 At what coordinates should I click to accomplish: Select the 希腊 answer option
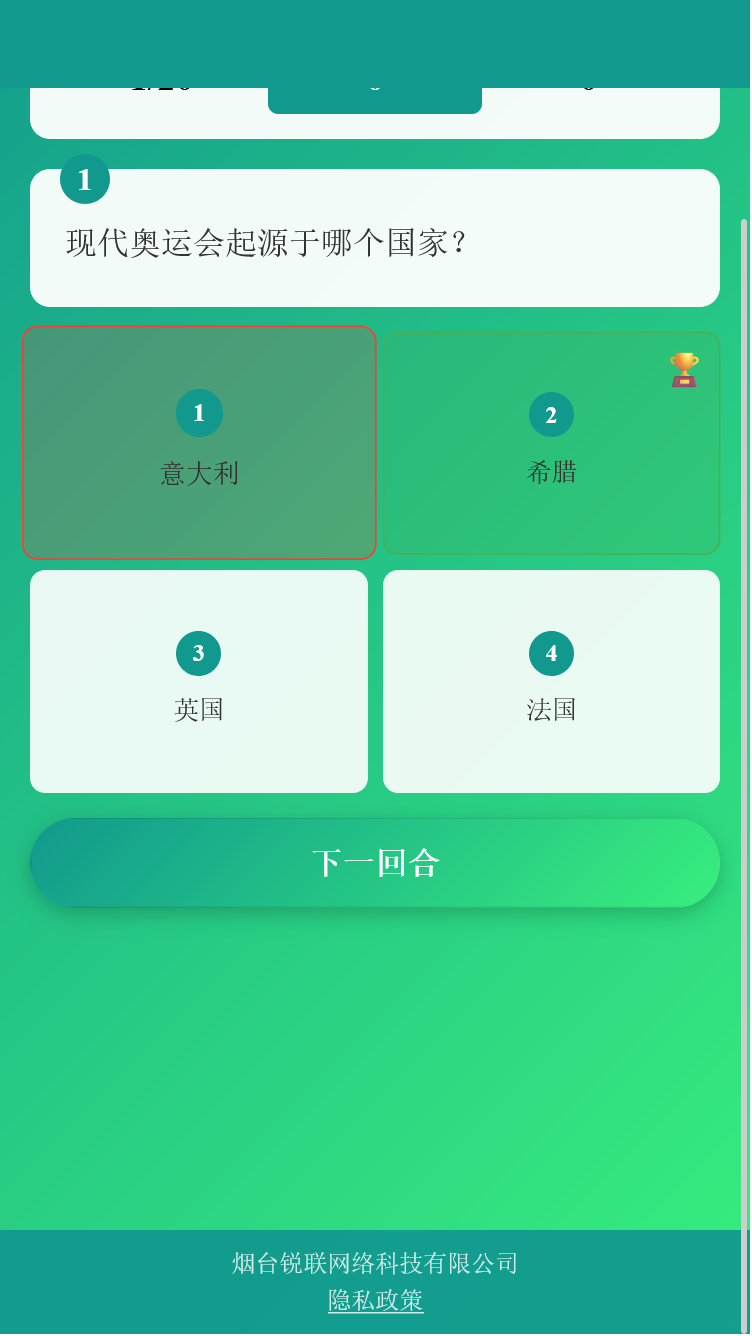click(x=551, y=470)
